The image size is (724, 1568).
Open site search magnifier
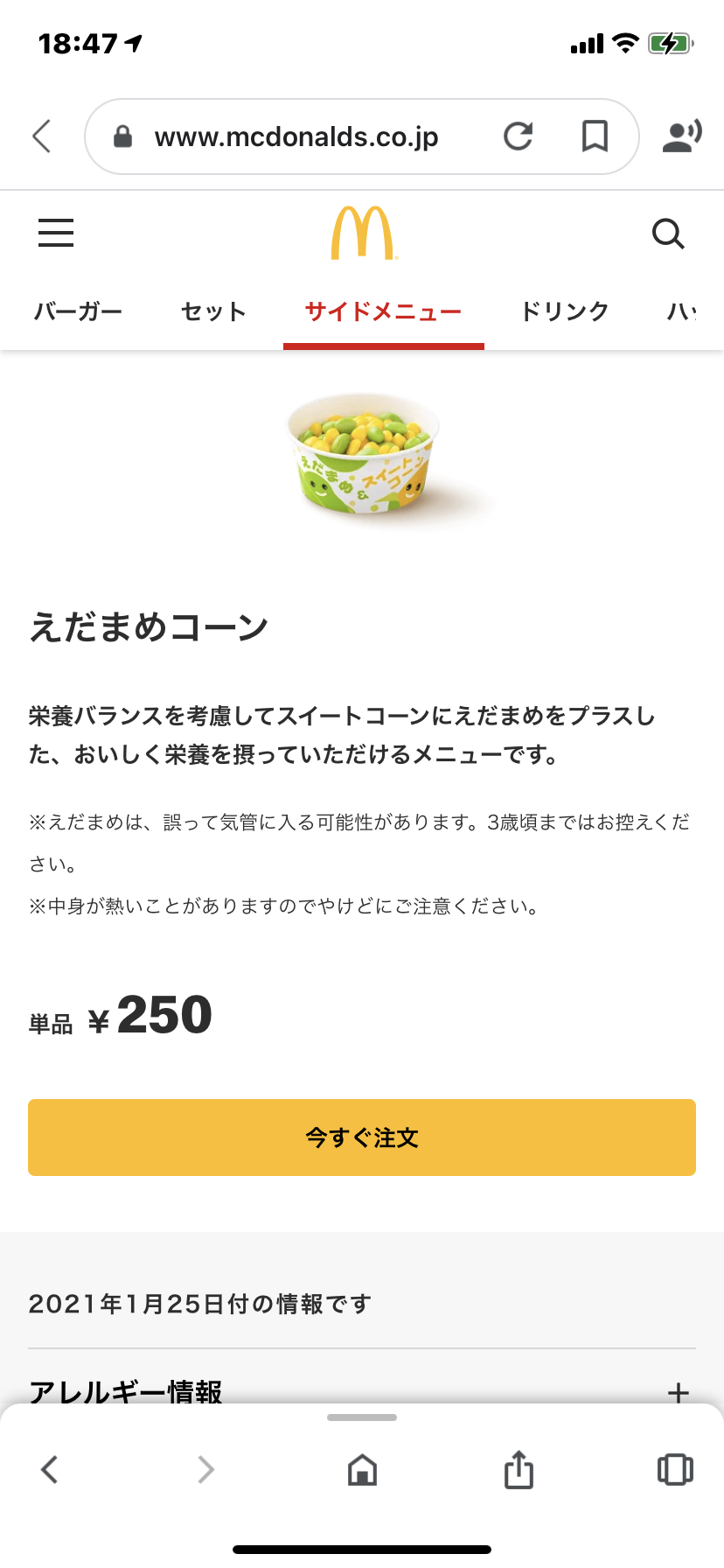[668, 234]
